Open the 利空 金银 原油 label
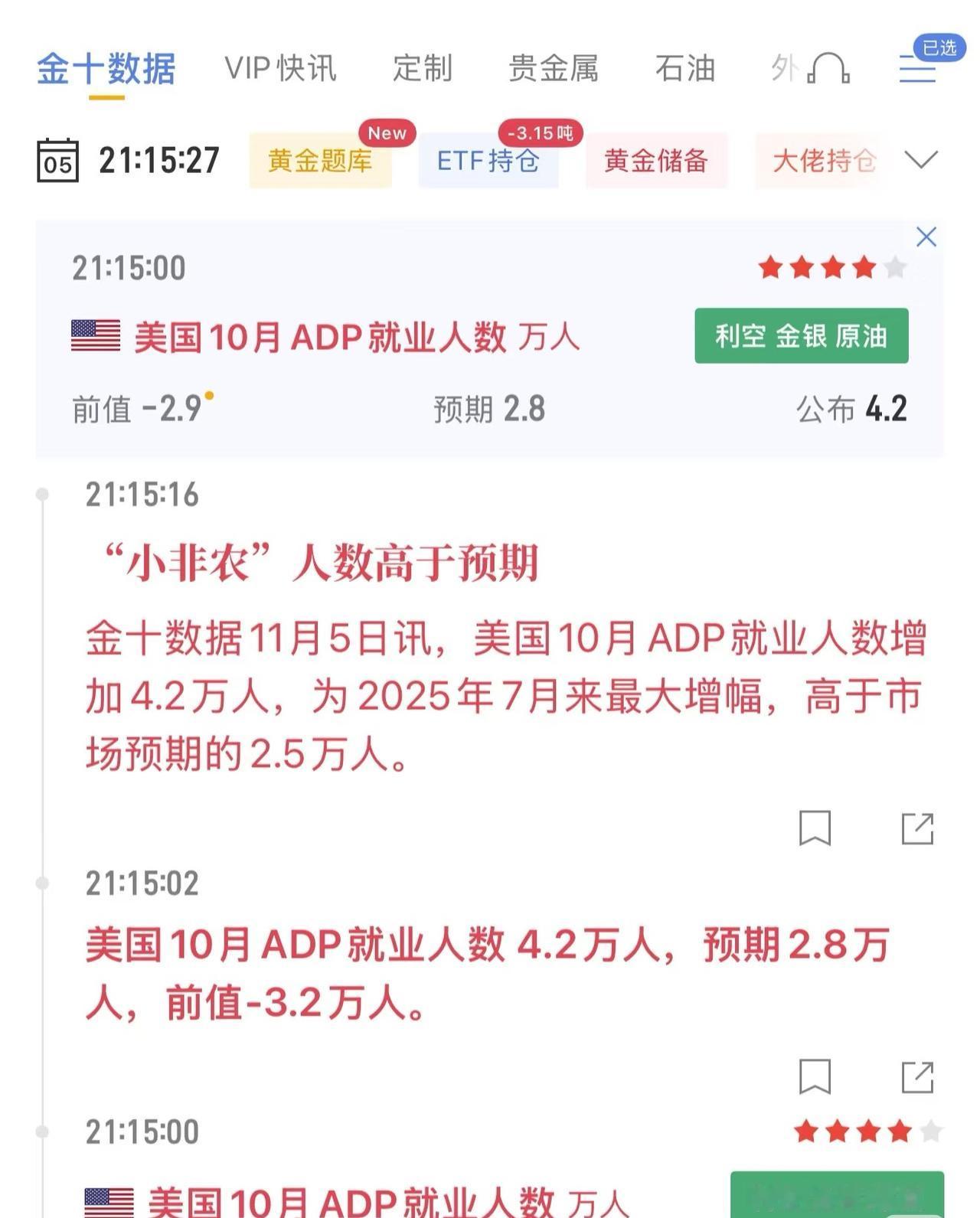 click(801, 335)
